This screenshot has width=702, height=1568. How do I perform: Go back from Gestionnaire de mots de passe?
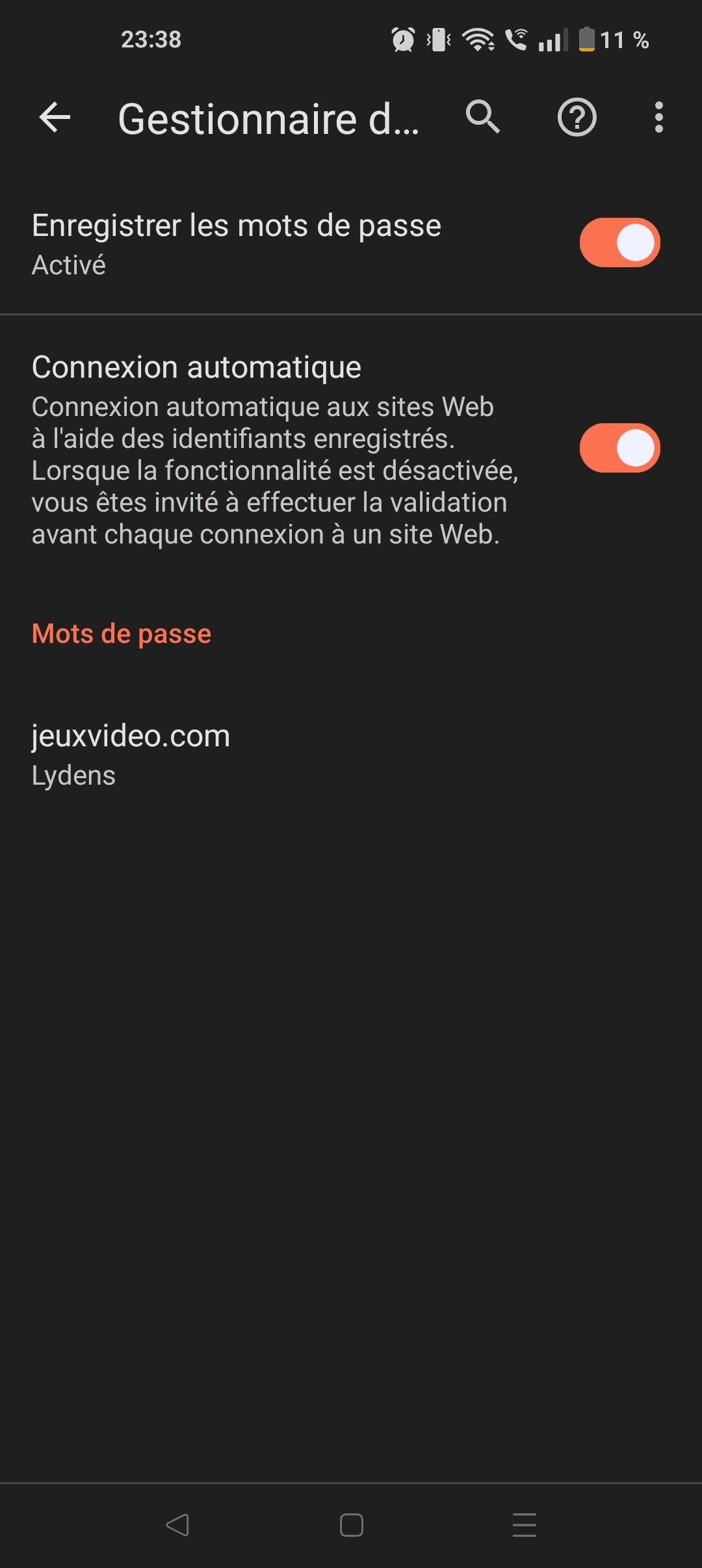click(x=55, y=118)
